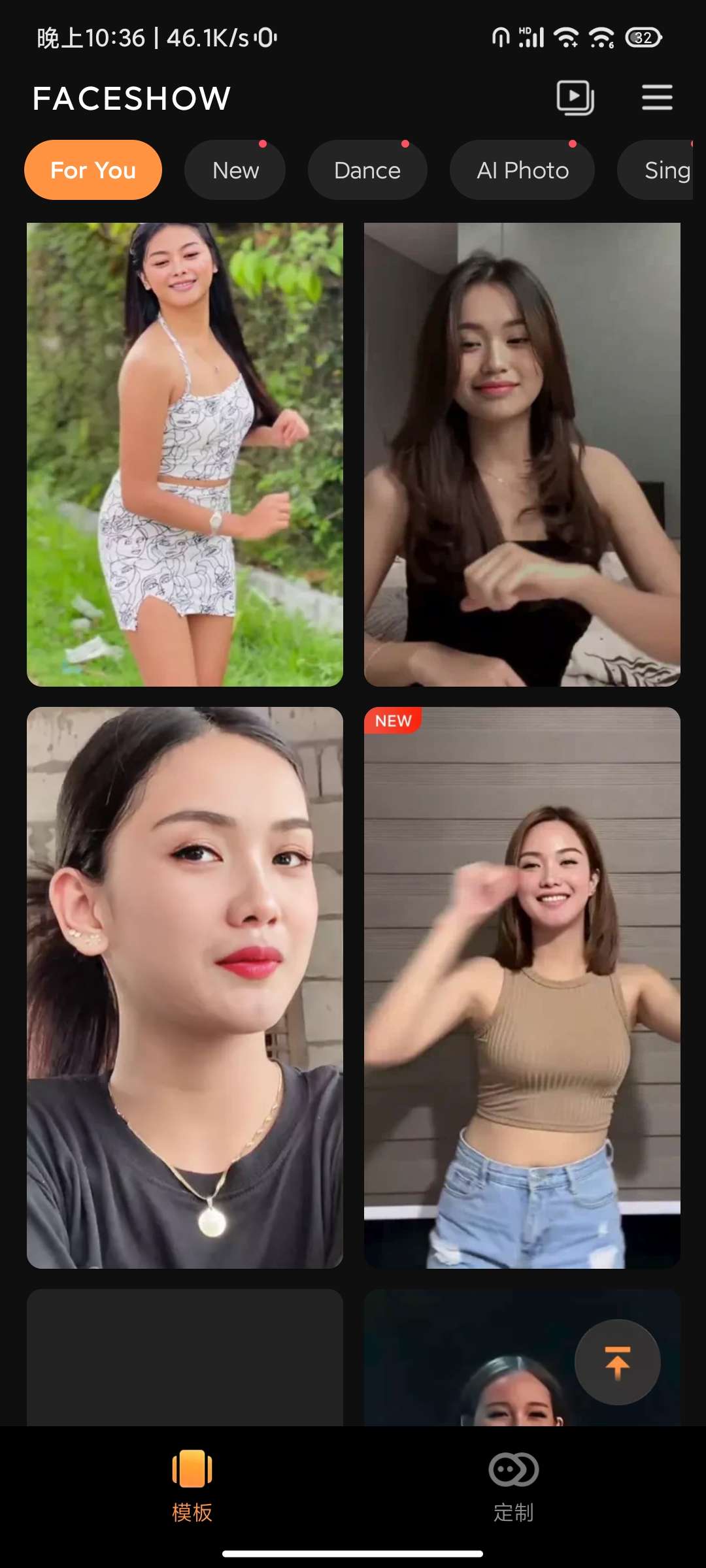Open the red lipstick close-up template

pyautogui.click(x=185, y=987)
